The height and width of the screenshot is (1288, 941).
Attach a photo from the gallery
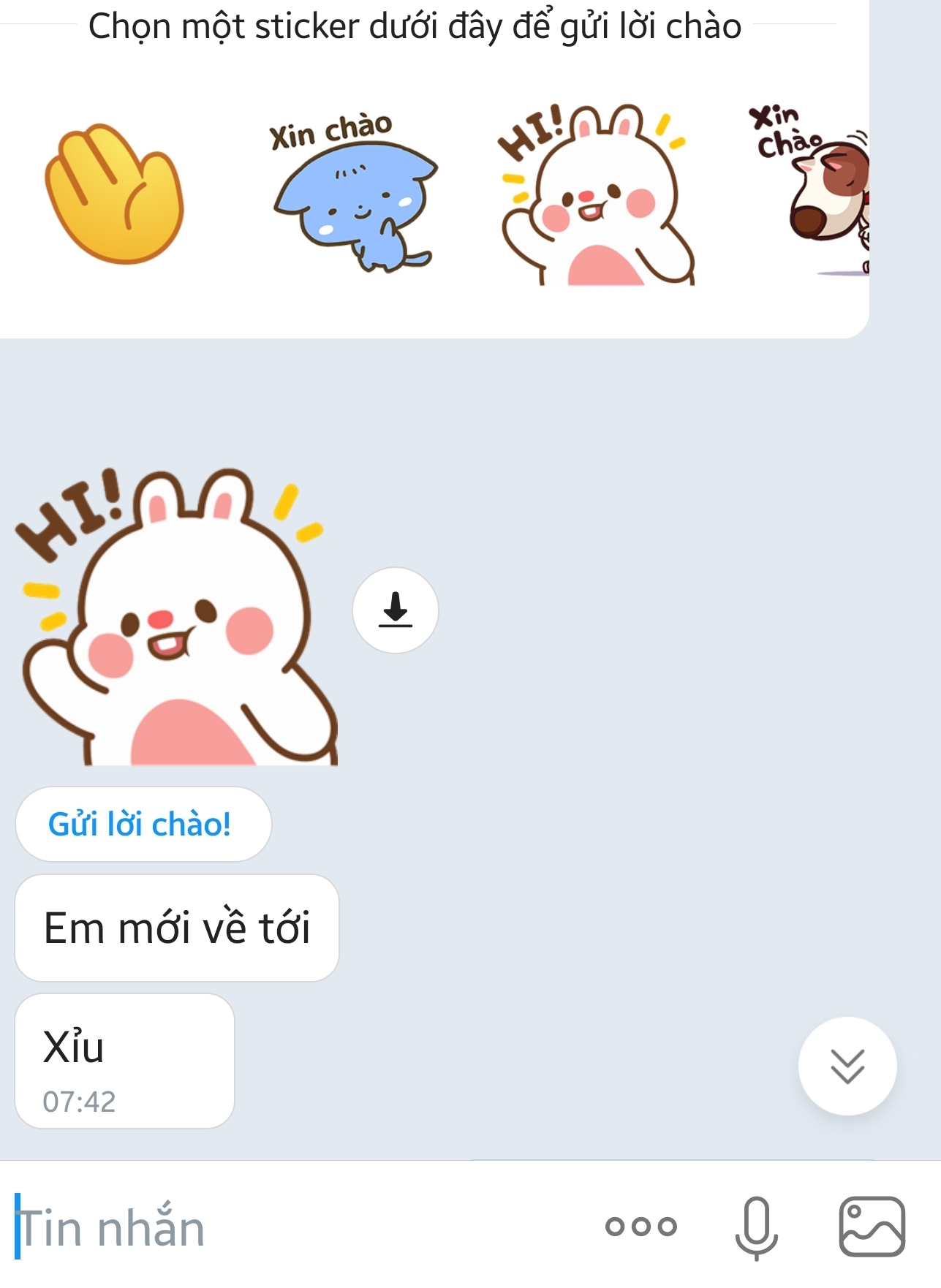click(x=872, y=1227)
